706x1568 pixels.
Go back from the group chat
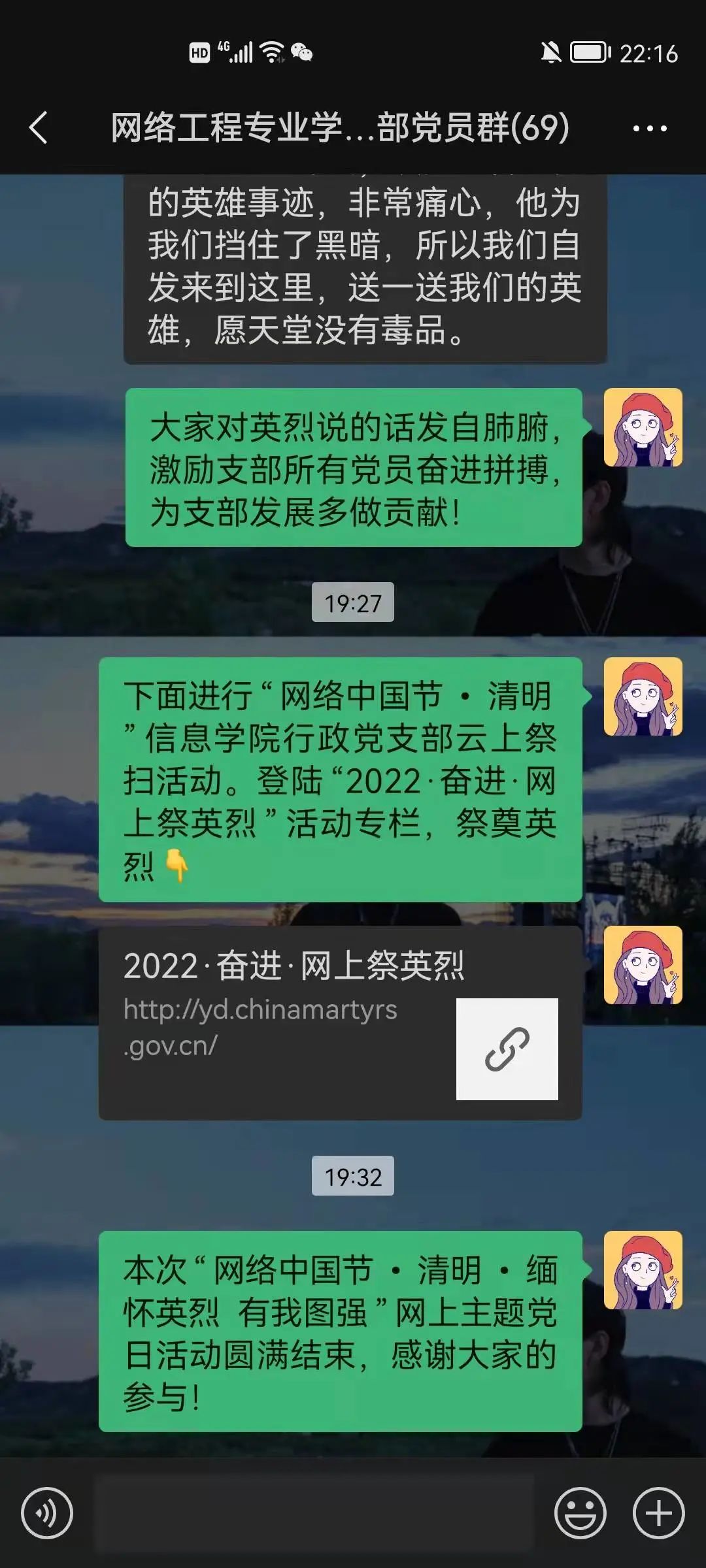pyautogui.click(x=39, y=127)
